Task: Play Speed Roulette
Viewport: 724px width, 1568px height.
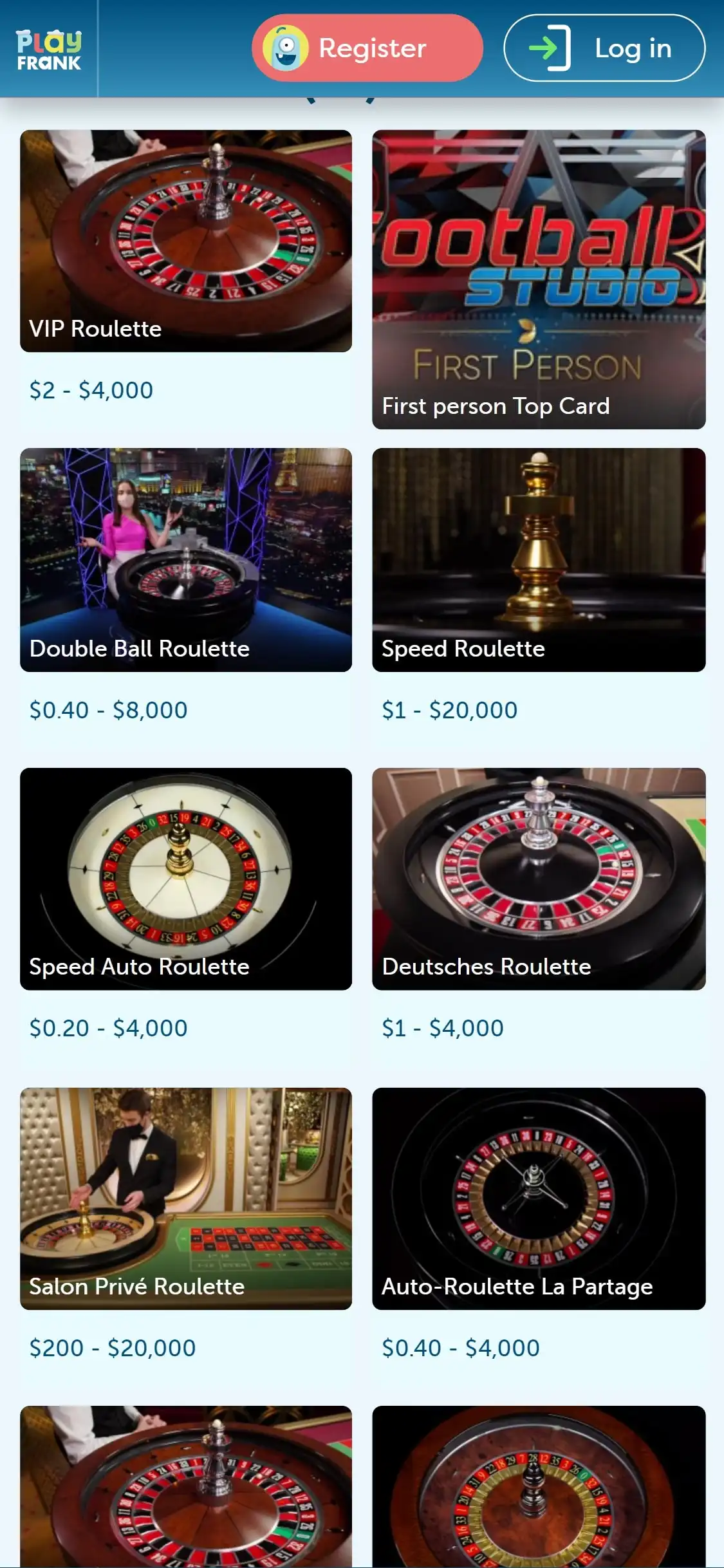Action: (539, 559)
